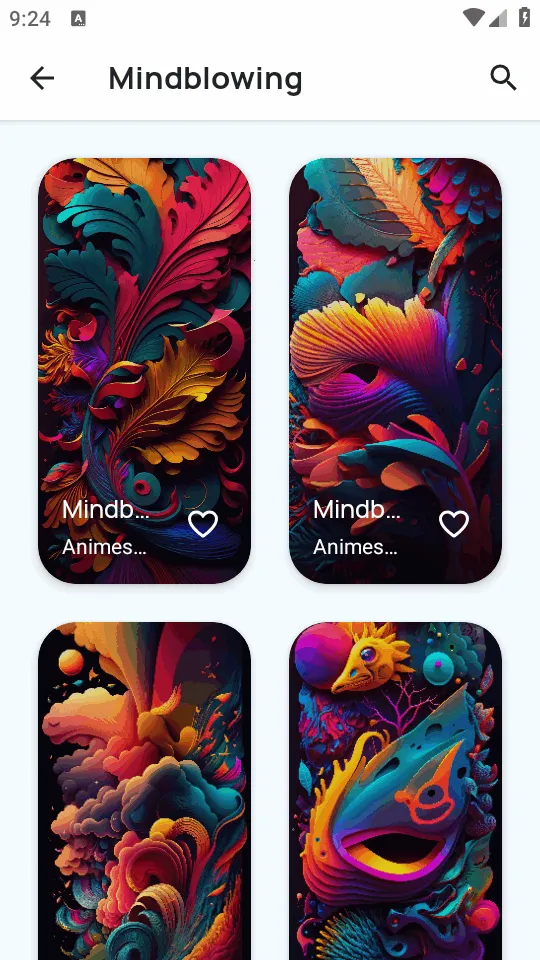
Task: Open the red and teal feather wallpaper
Action: pyautogui.click(x=144, y=370)
